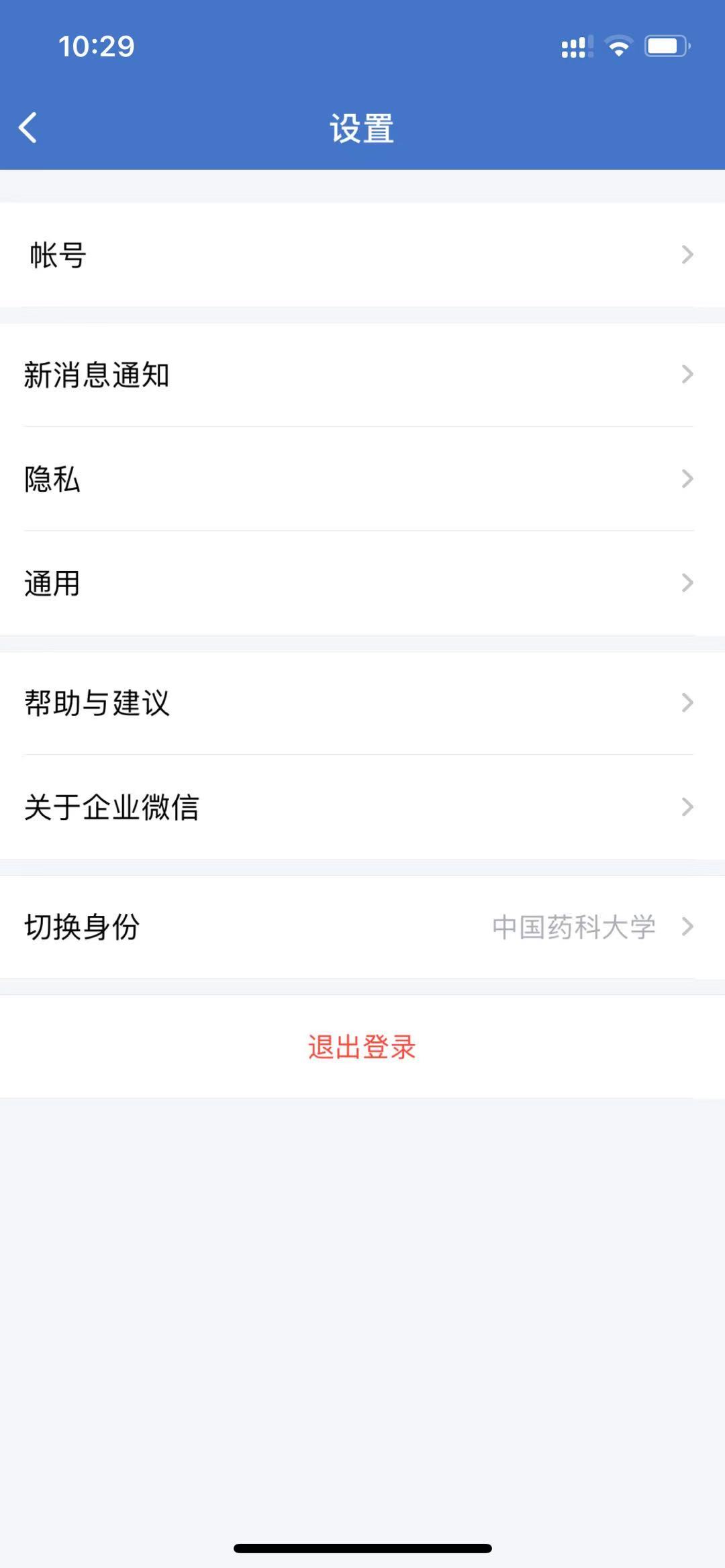Image resolution: width=725 pixels, height=1568 pixels.
Task: Open 帮助与建议 help and feedback
Action: [x=362, y=702]
